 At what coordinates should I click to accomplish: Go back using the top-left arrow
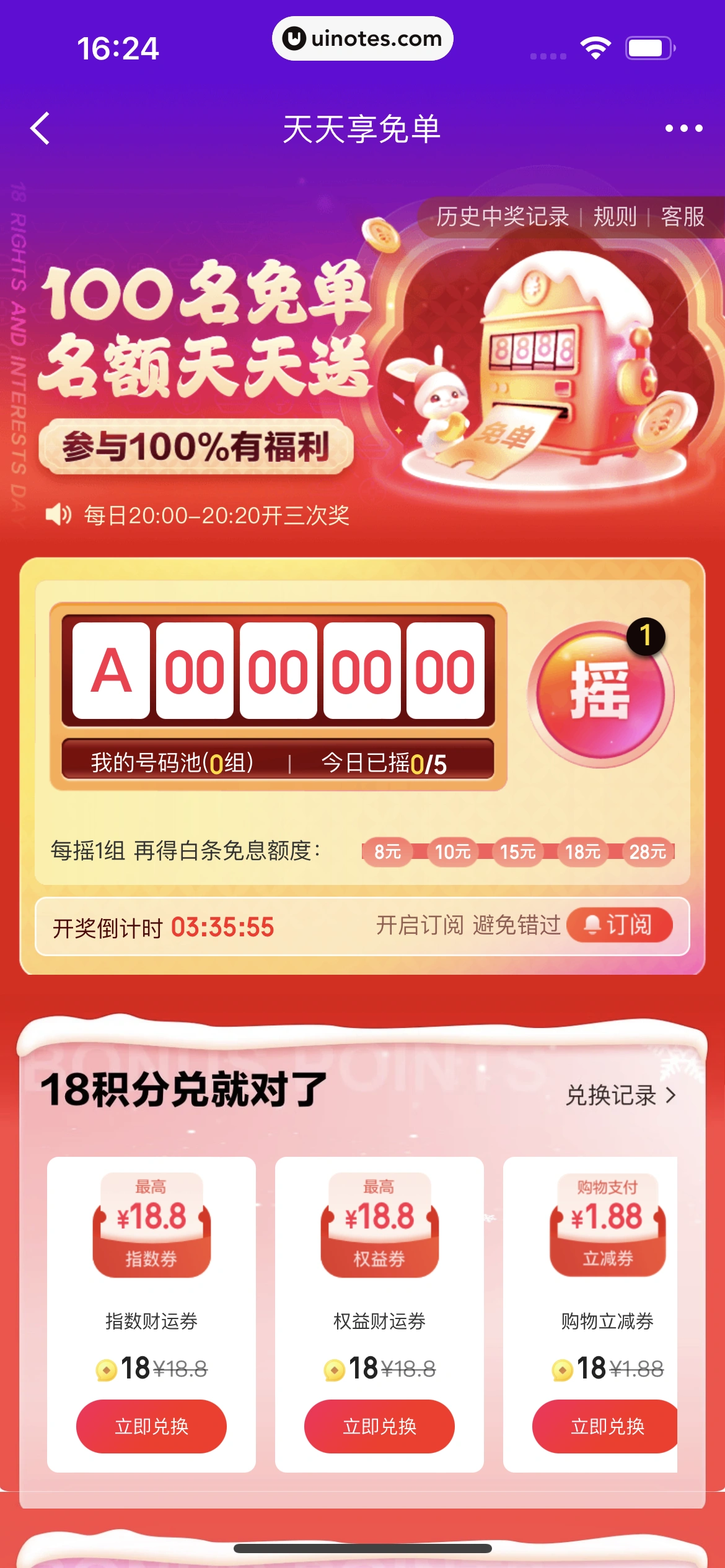(41, 128)
